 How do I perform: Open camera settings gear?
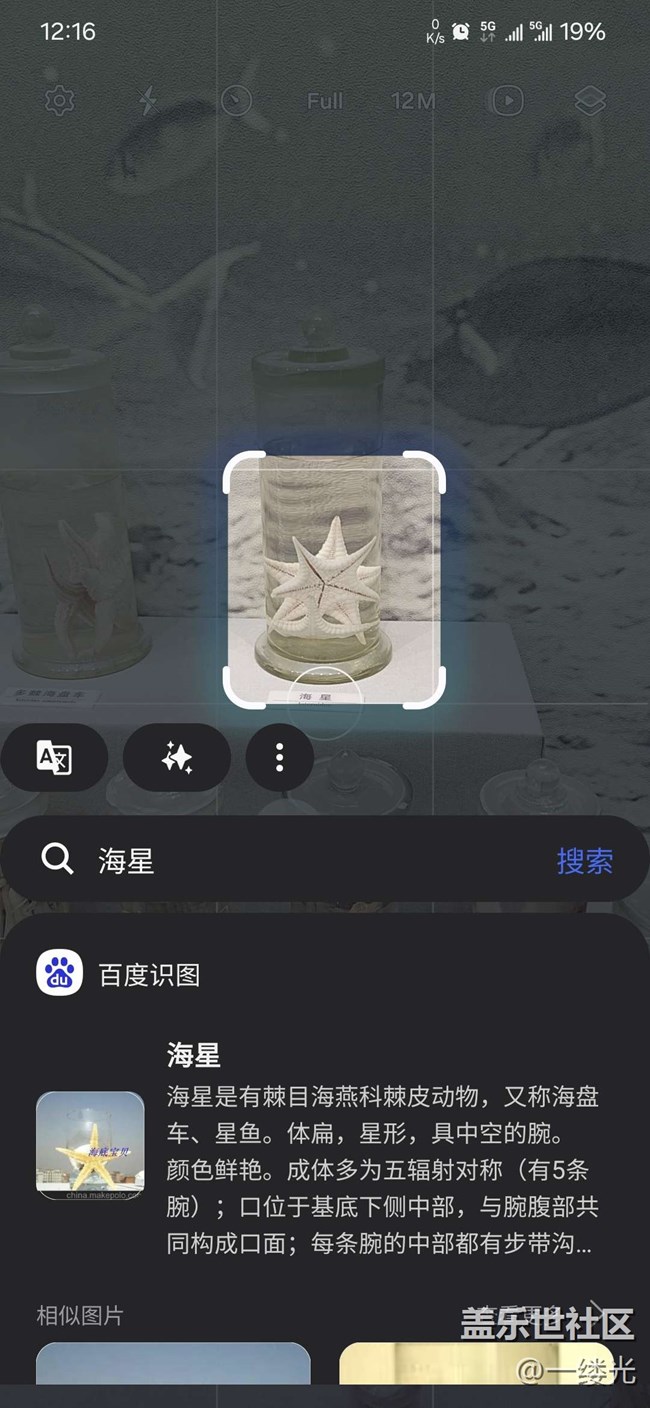tap(61, 100)
